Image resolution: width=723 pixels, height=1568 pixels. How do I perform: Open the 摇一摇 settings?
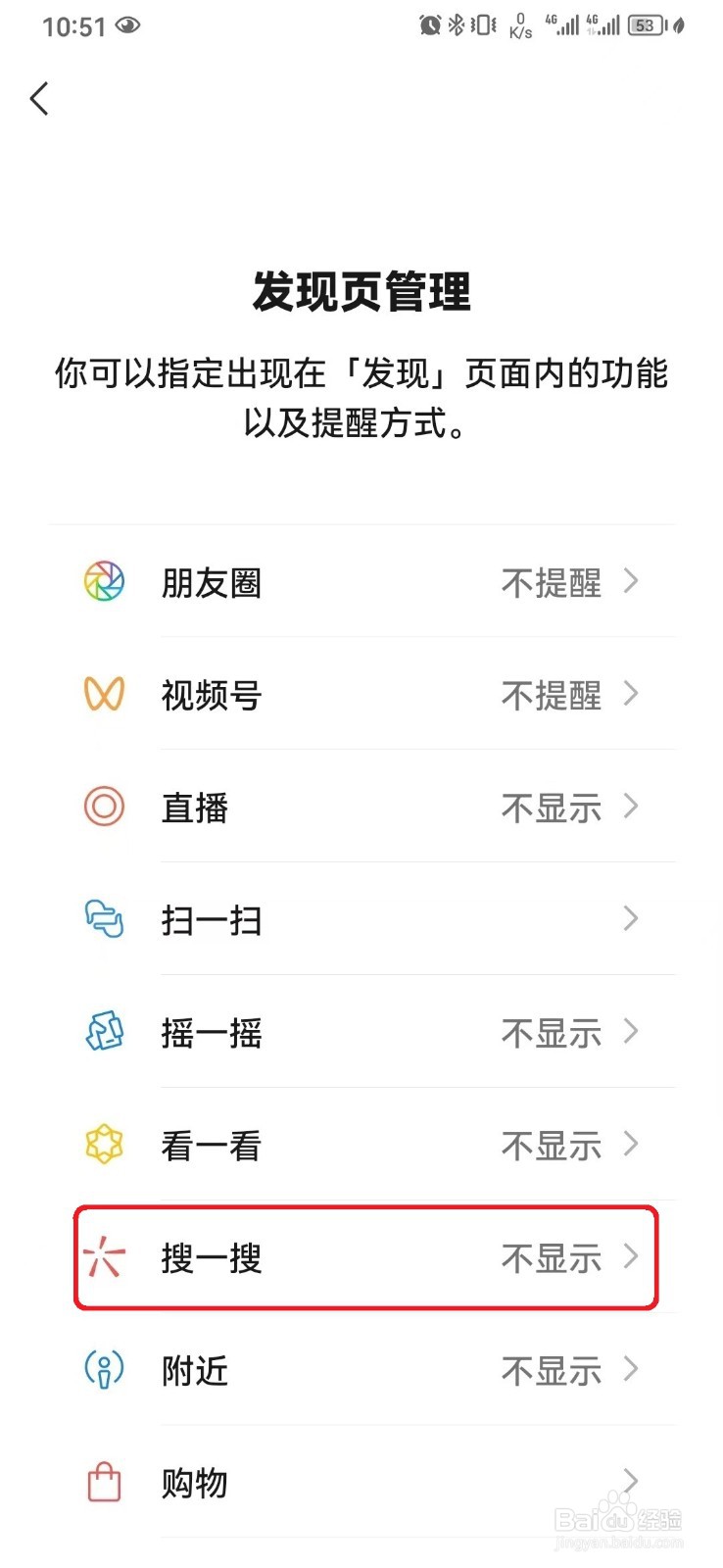click(x=361, y=1032)
